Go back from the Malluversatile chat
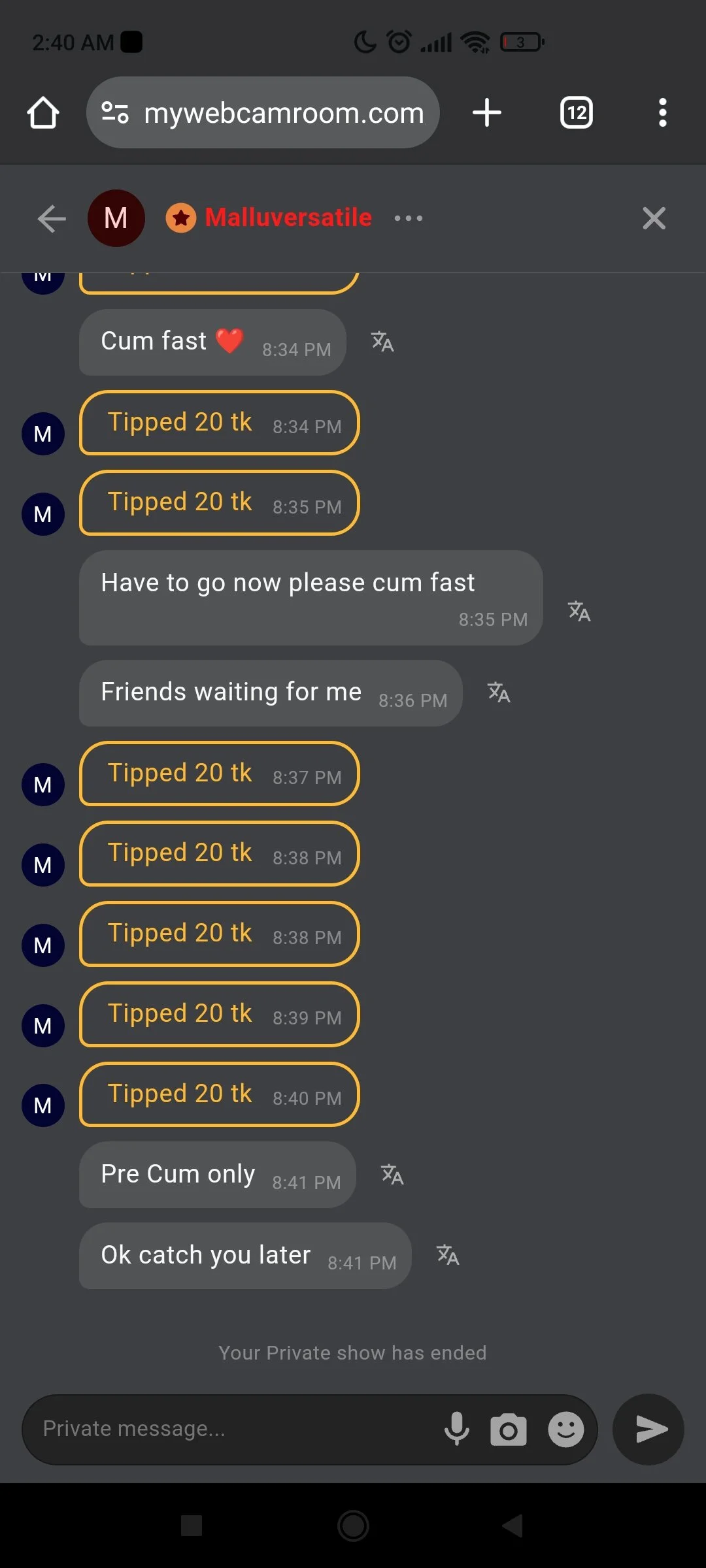 (x=52, y=218)
